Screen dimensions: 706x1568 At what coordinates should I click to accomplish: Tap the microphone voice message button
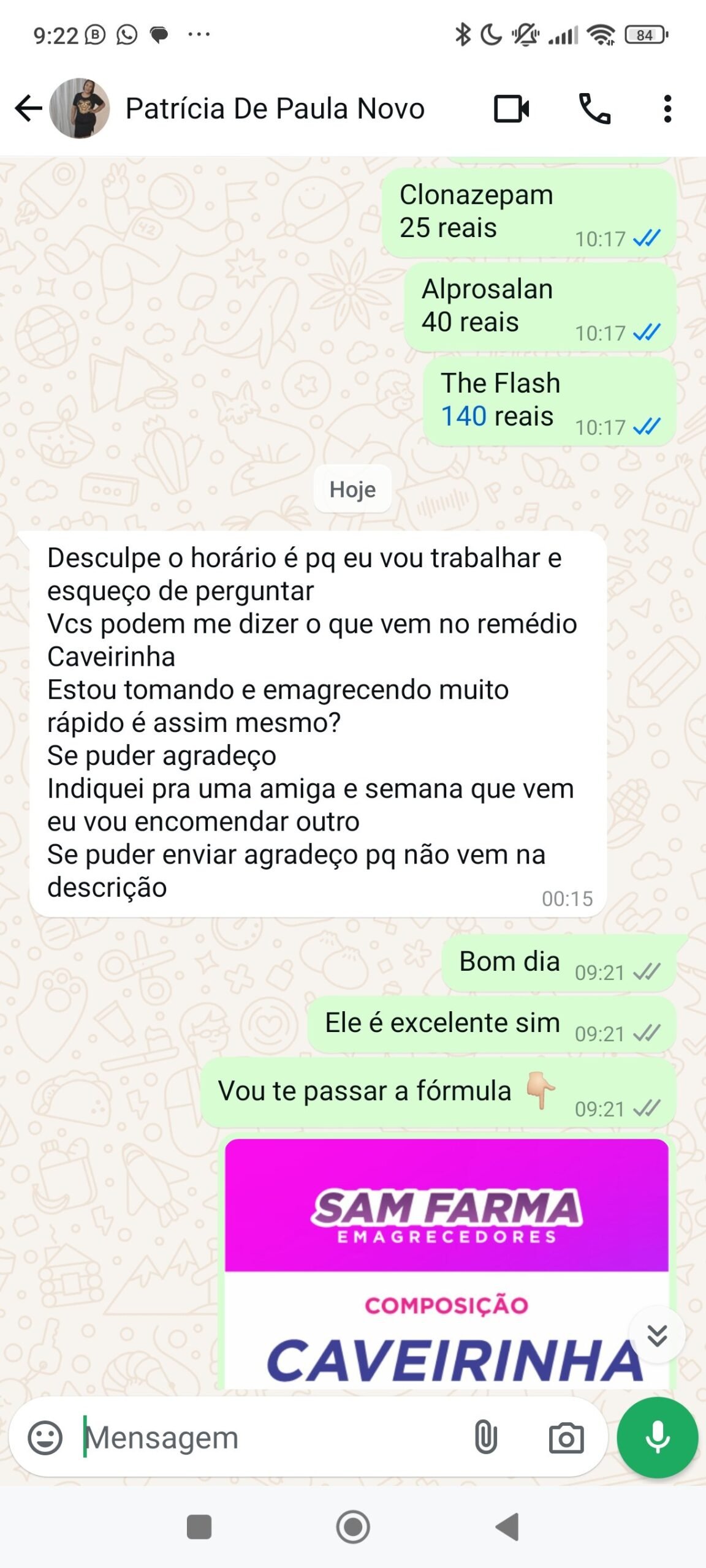pos(658,1438)
